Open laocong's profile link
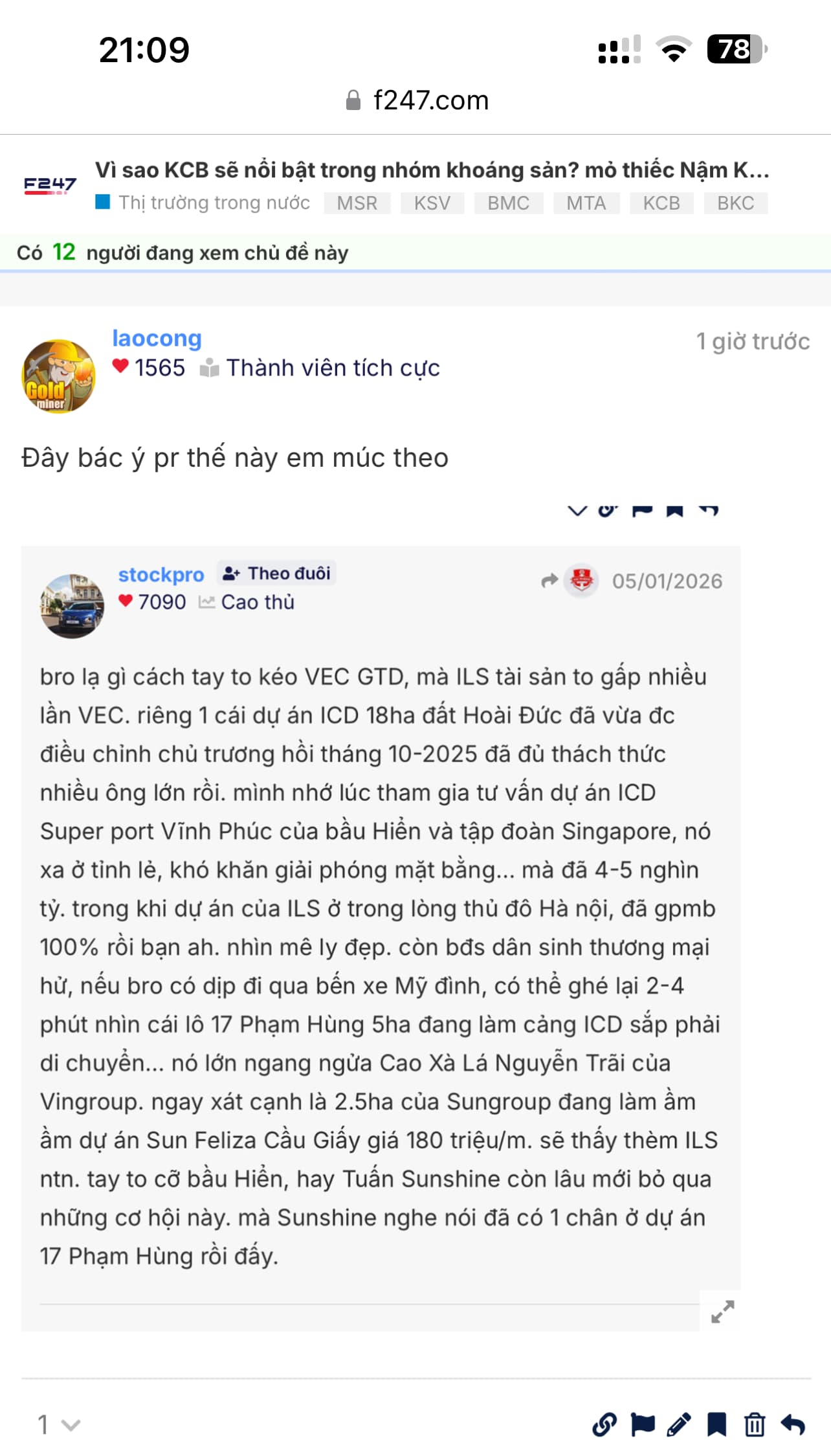831x1456 pixels. point(157,338)
